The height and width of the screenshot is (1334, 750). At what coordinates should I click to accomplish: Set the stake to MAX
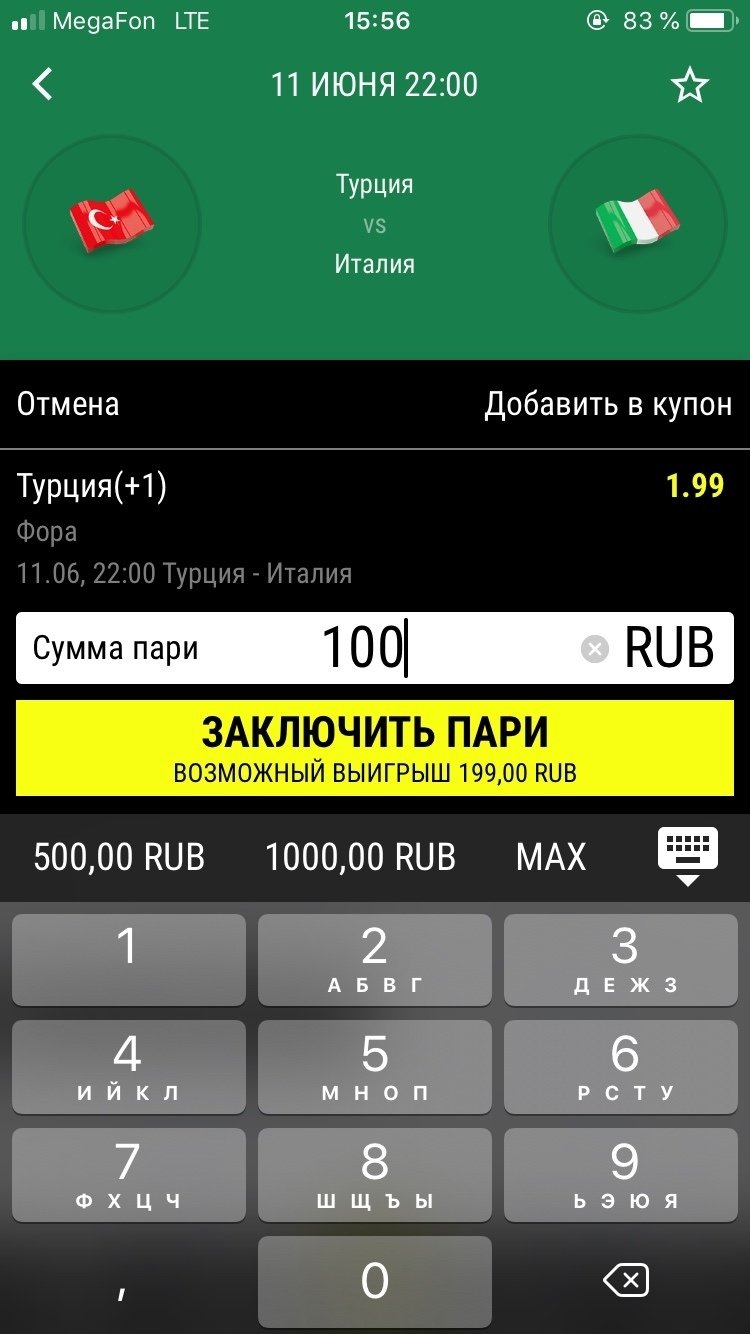(x=551, y=857)
